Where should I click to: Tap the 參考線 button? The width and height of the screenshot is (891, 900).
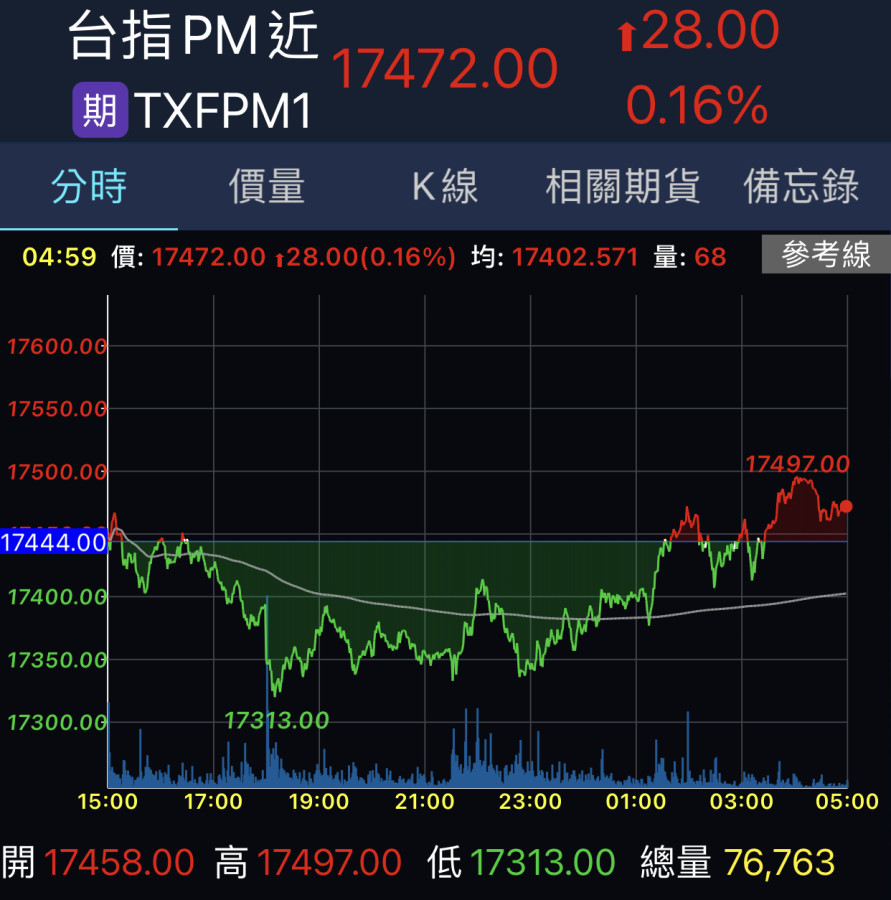point(825,255)
